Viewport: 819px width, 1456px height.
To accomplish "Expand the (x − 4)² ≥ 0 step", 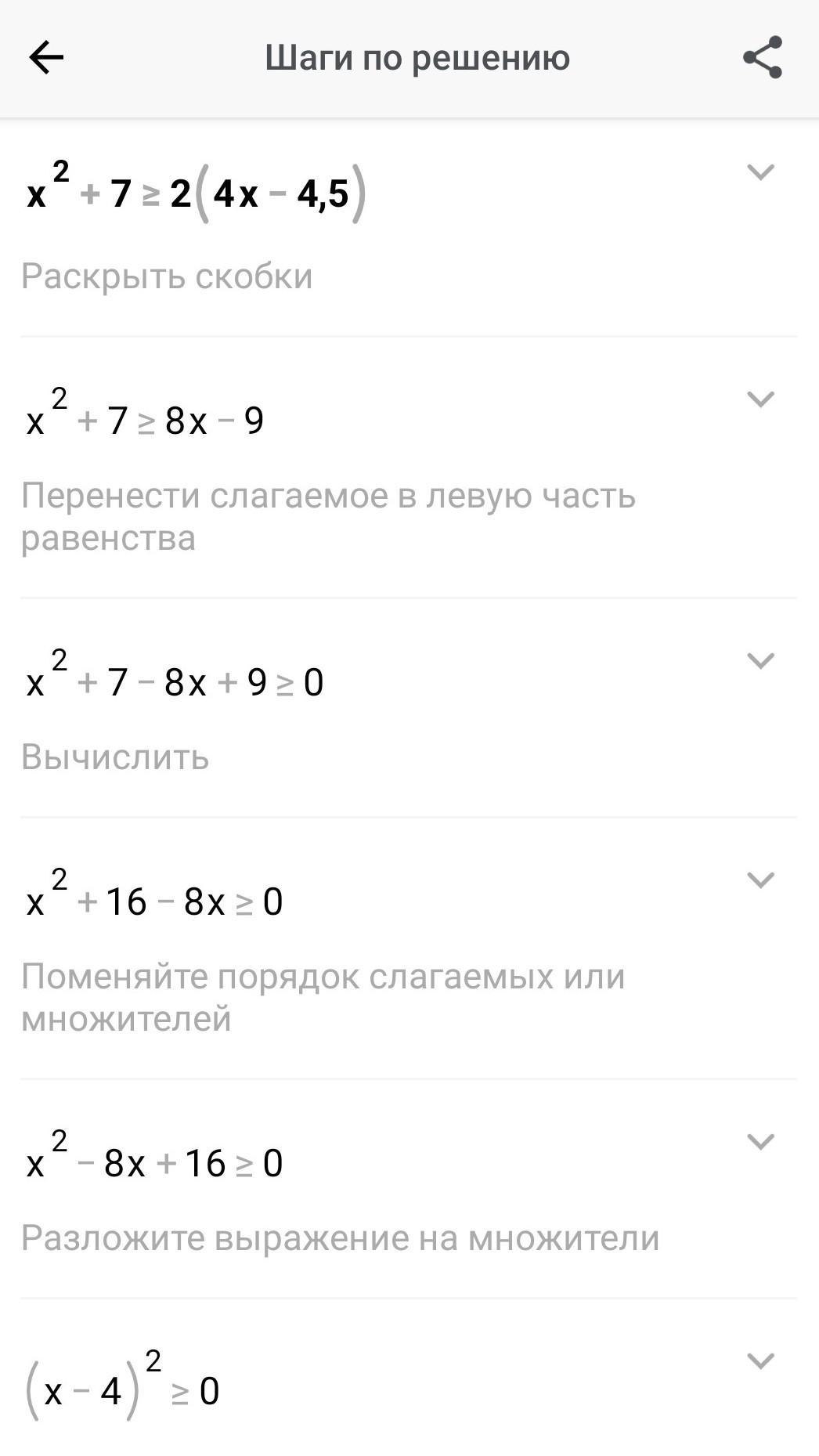I will 760,1360.
